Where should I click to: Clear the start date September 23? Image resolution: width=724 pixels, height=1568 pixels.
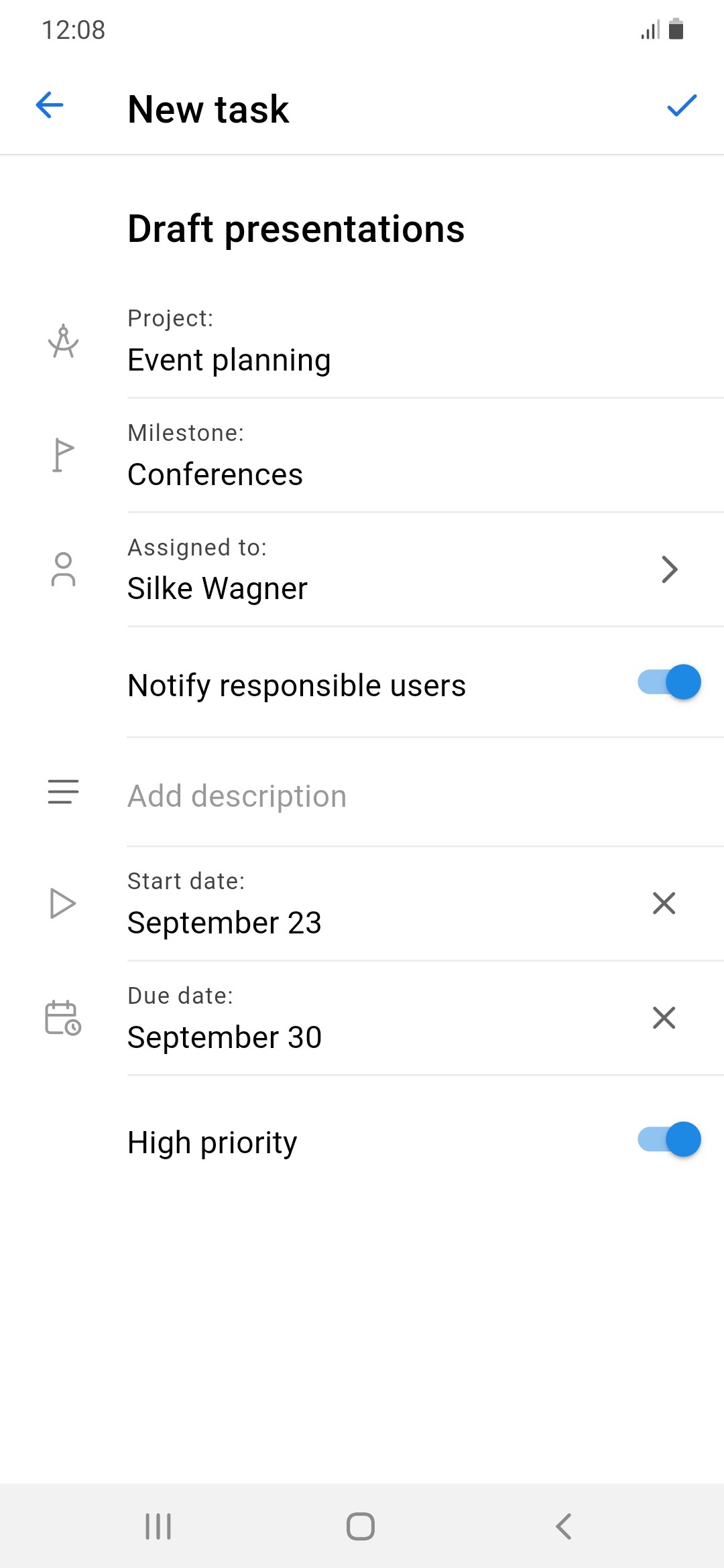pyautogui.click(x=664, y=903)
